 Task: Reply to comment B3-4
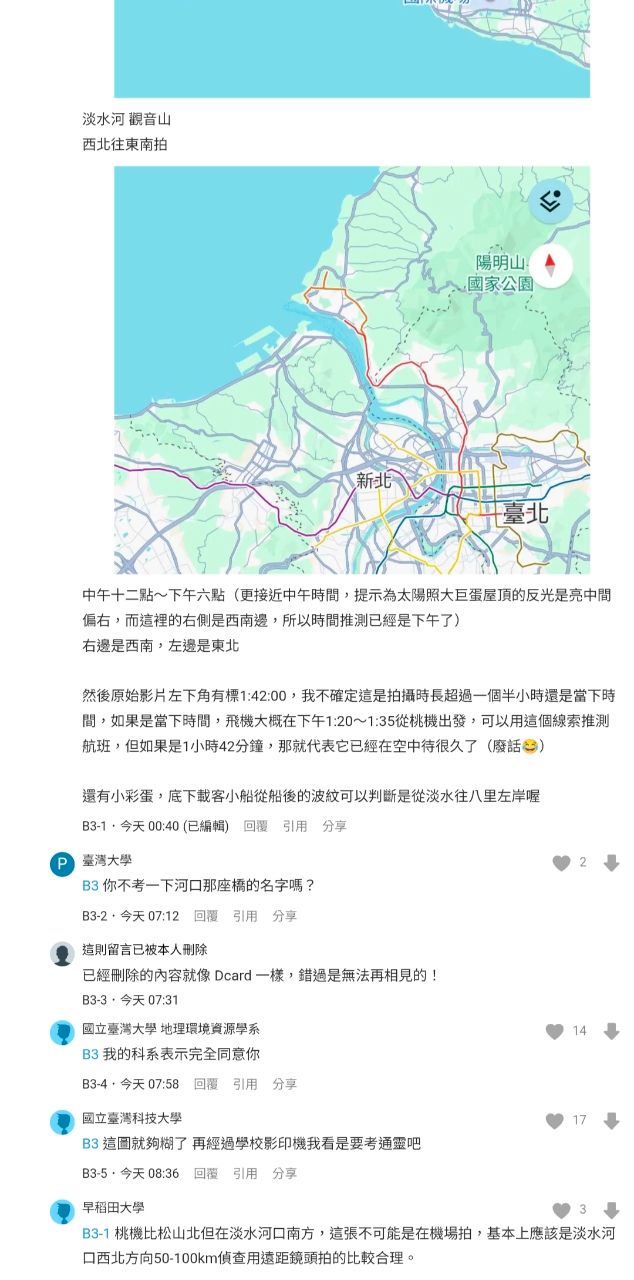(206, 1084)
